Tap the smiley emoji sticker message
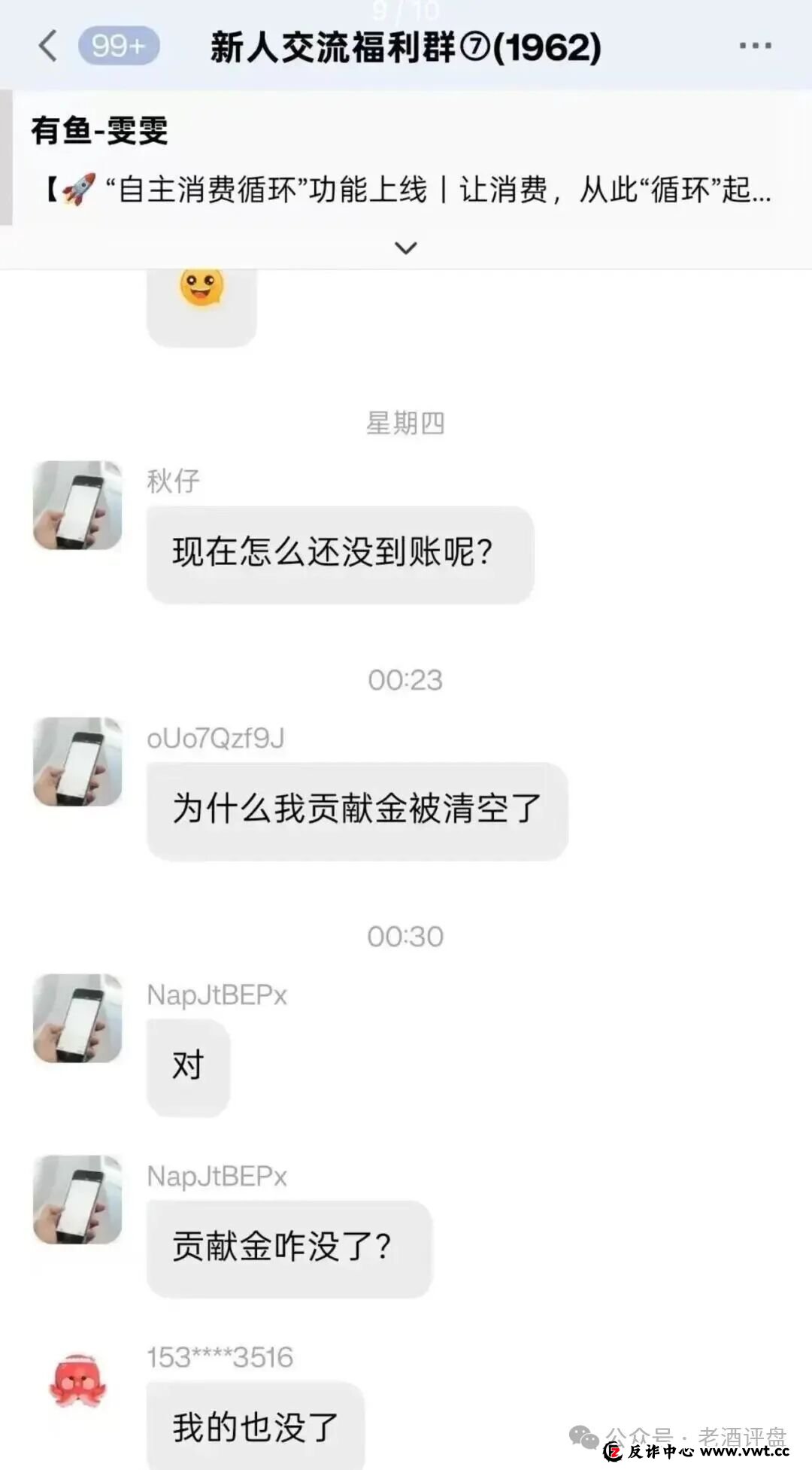 [201, 299]
